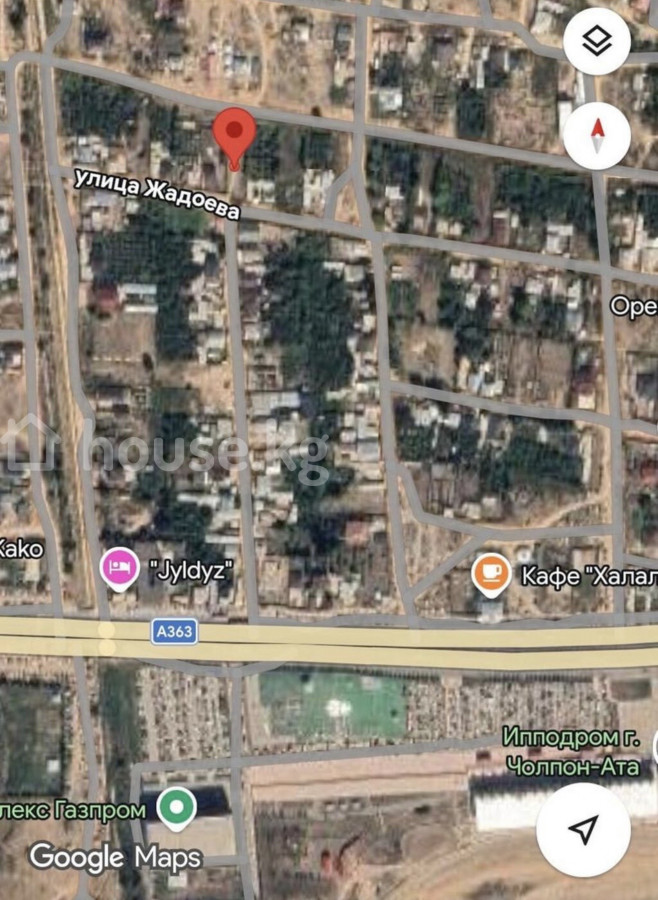The height and width of the screenshot is (900, 658).
Task: Open the map layers button
Action: [x=597, y=41]
